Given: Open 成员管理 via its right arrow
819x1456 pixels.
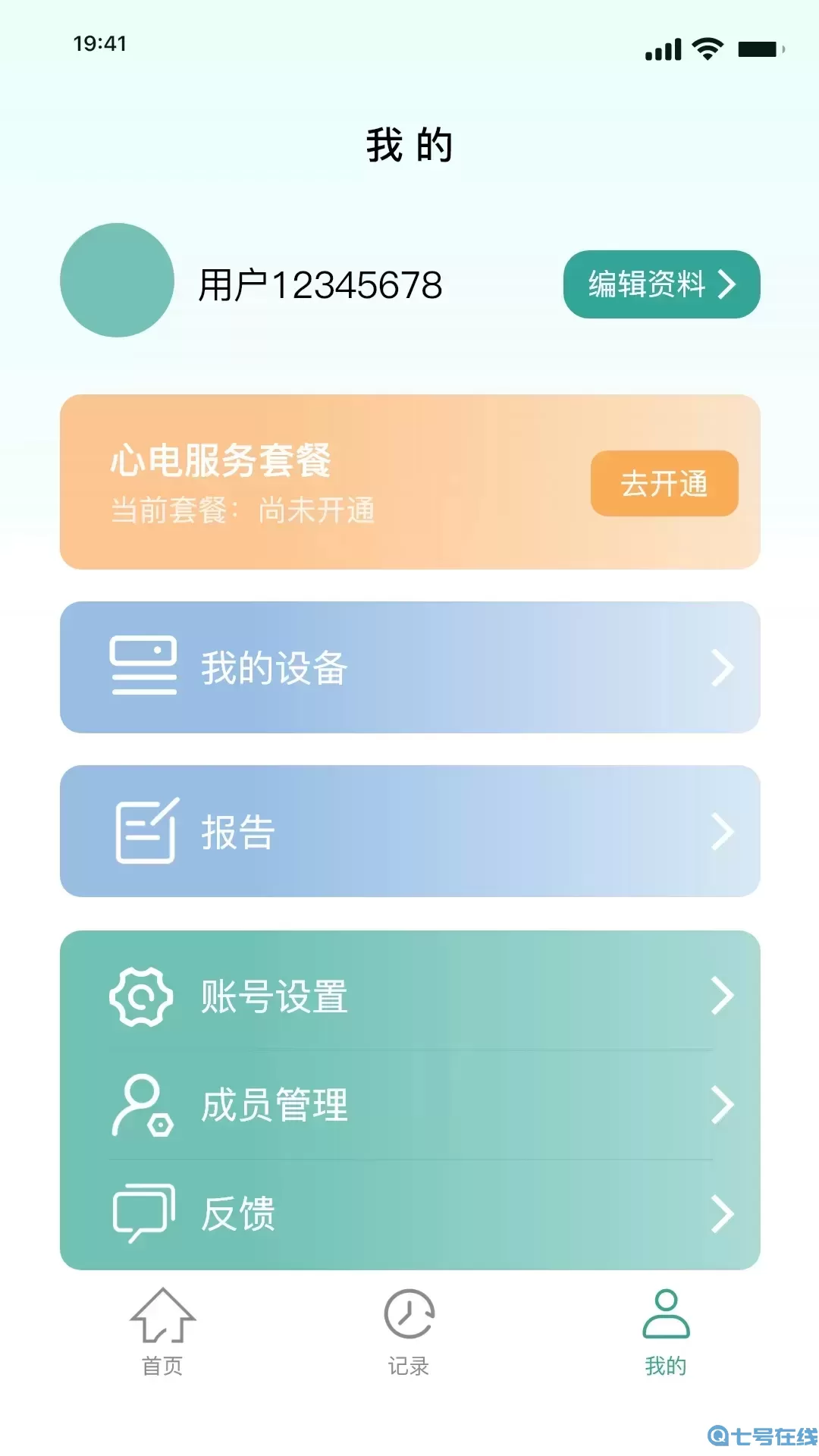Looking at the screenshot, I should [720, 1106].
